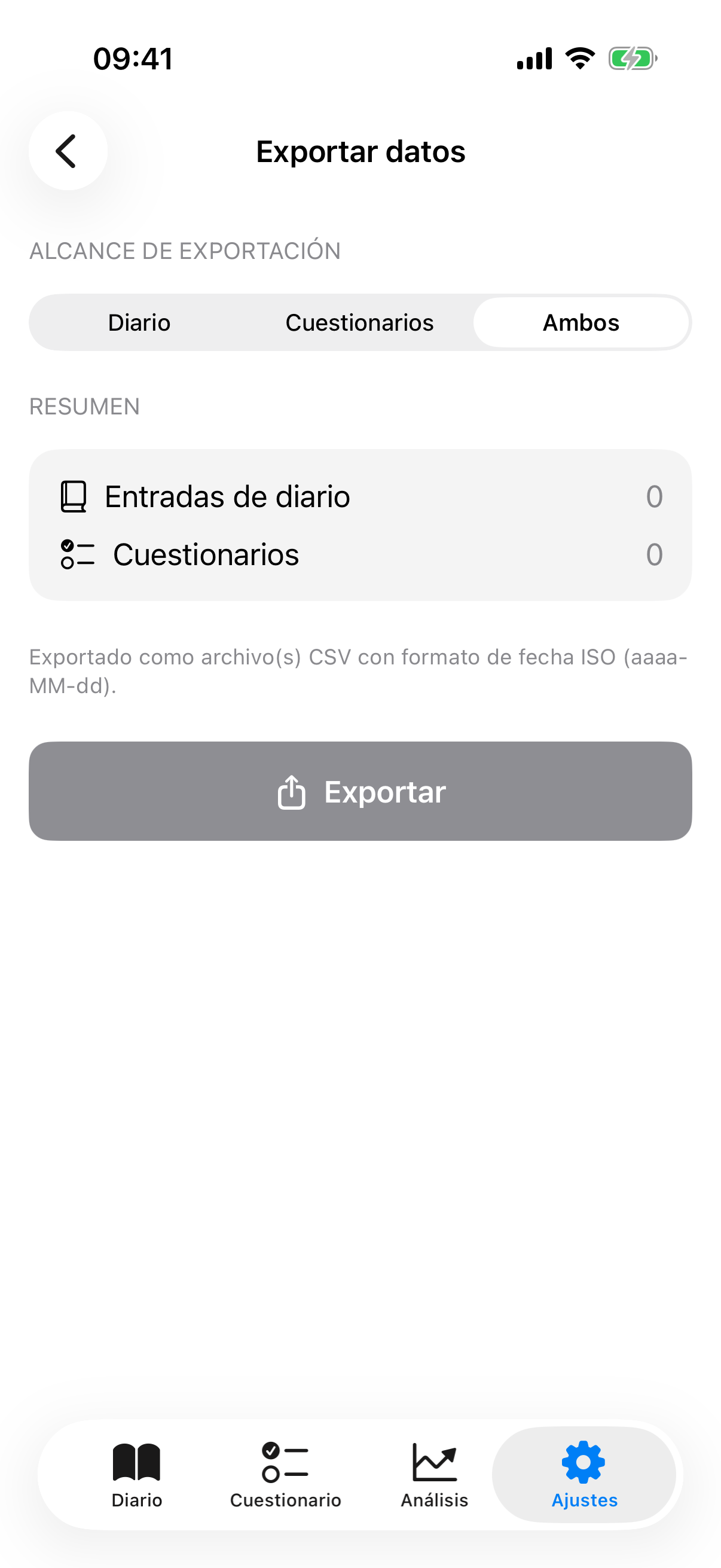
Task: Click the ALCANCE DE EXPORTACIÓN label
Action: [184, 250]
